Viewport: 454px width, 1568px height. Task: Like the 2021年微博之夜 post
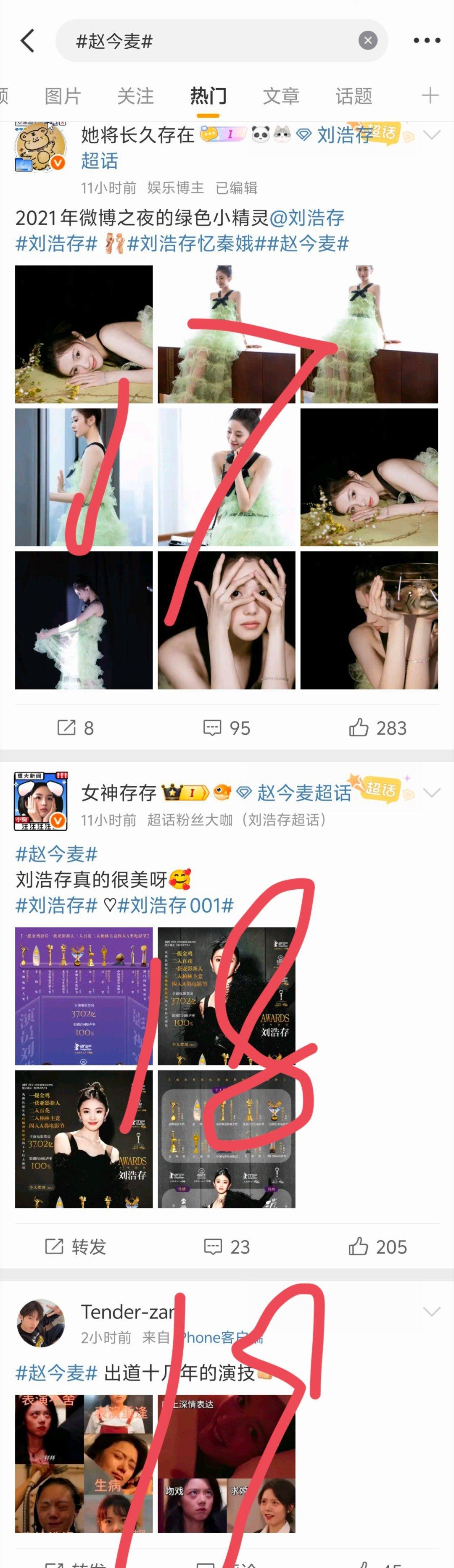tap(377, 727)
